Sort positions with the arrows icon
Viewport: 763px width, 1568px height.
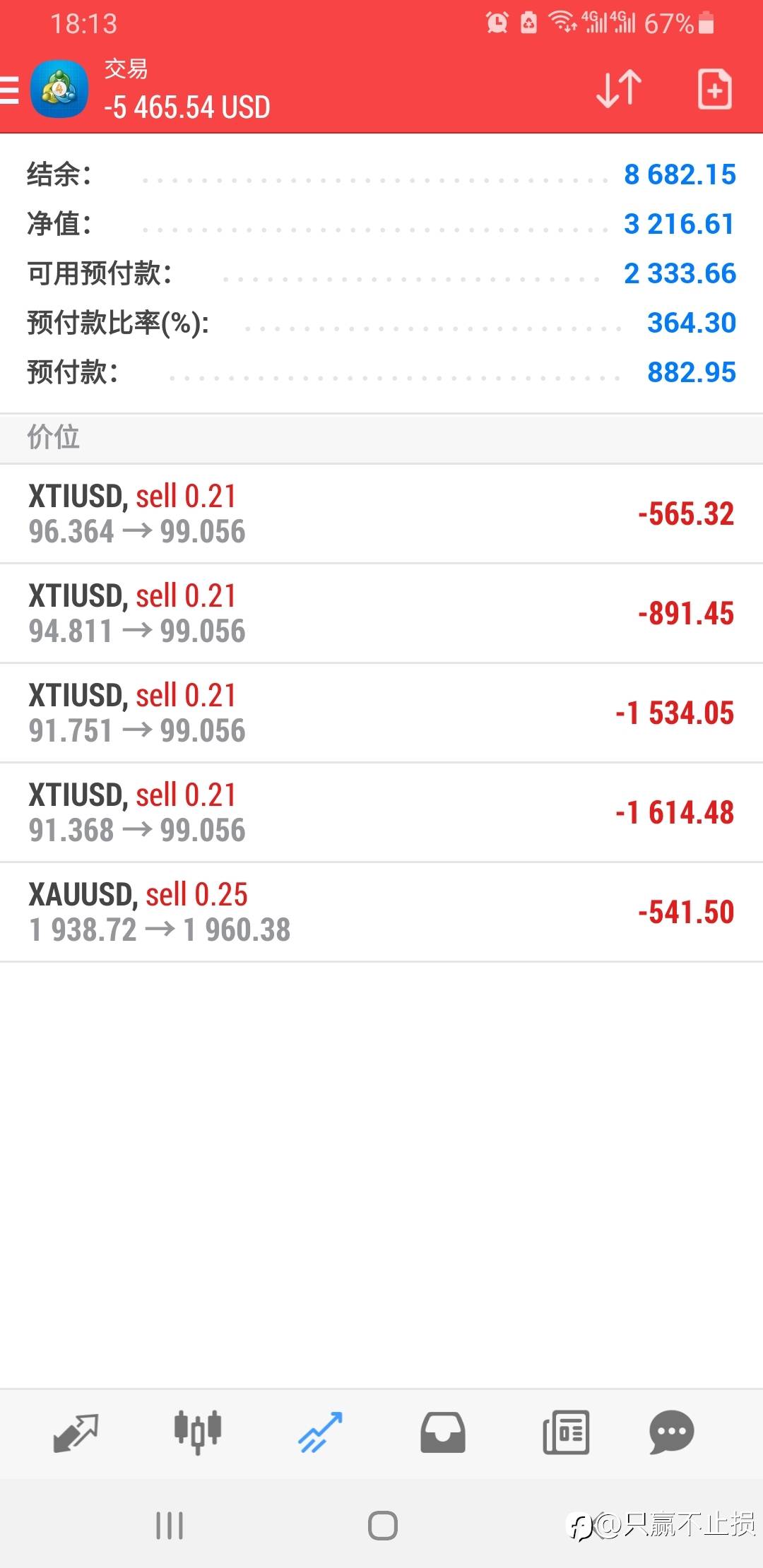(619, 90)
